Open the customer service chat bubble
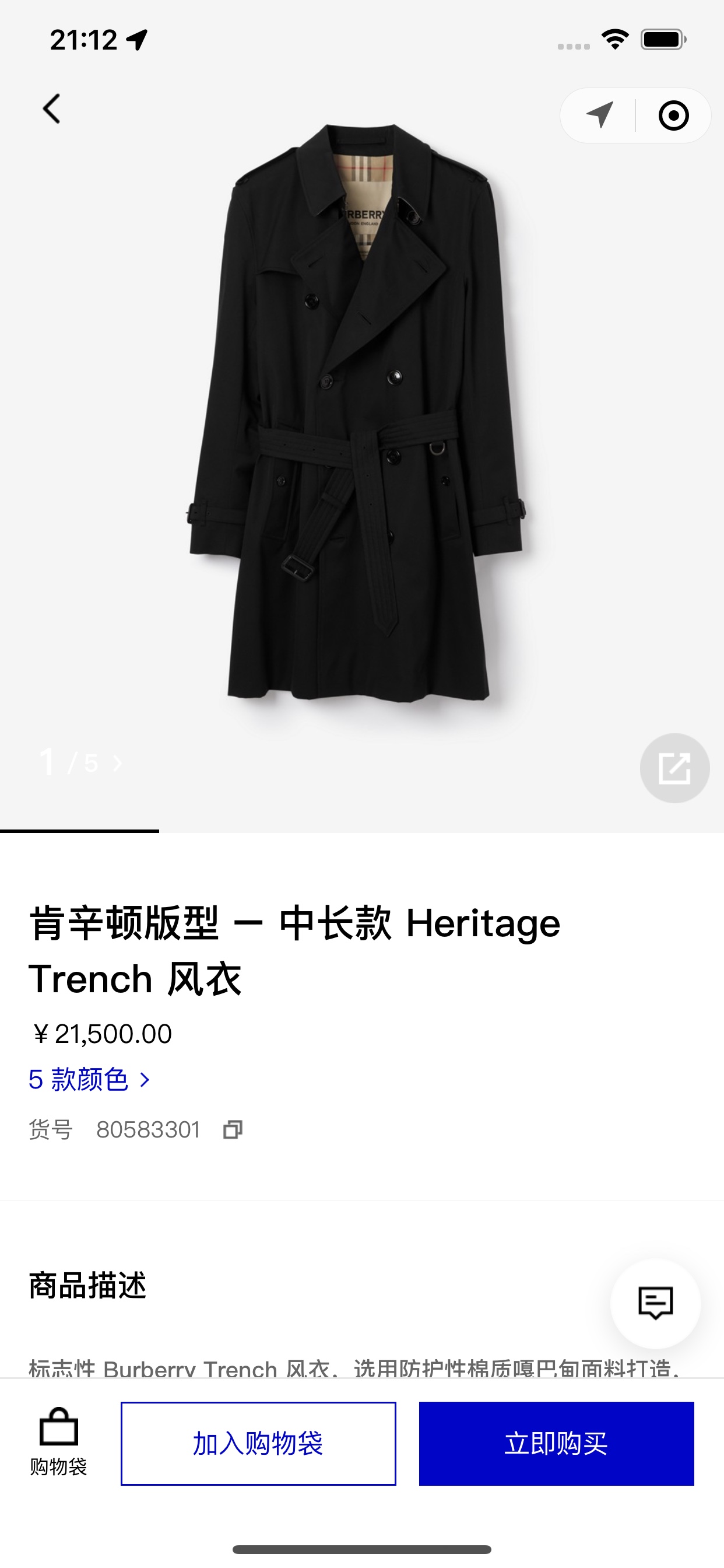Image resolution: width=724 pixels, height=1568 pixels. pos(655,1303)
